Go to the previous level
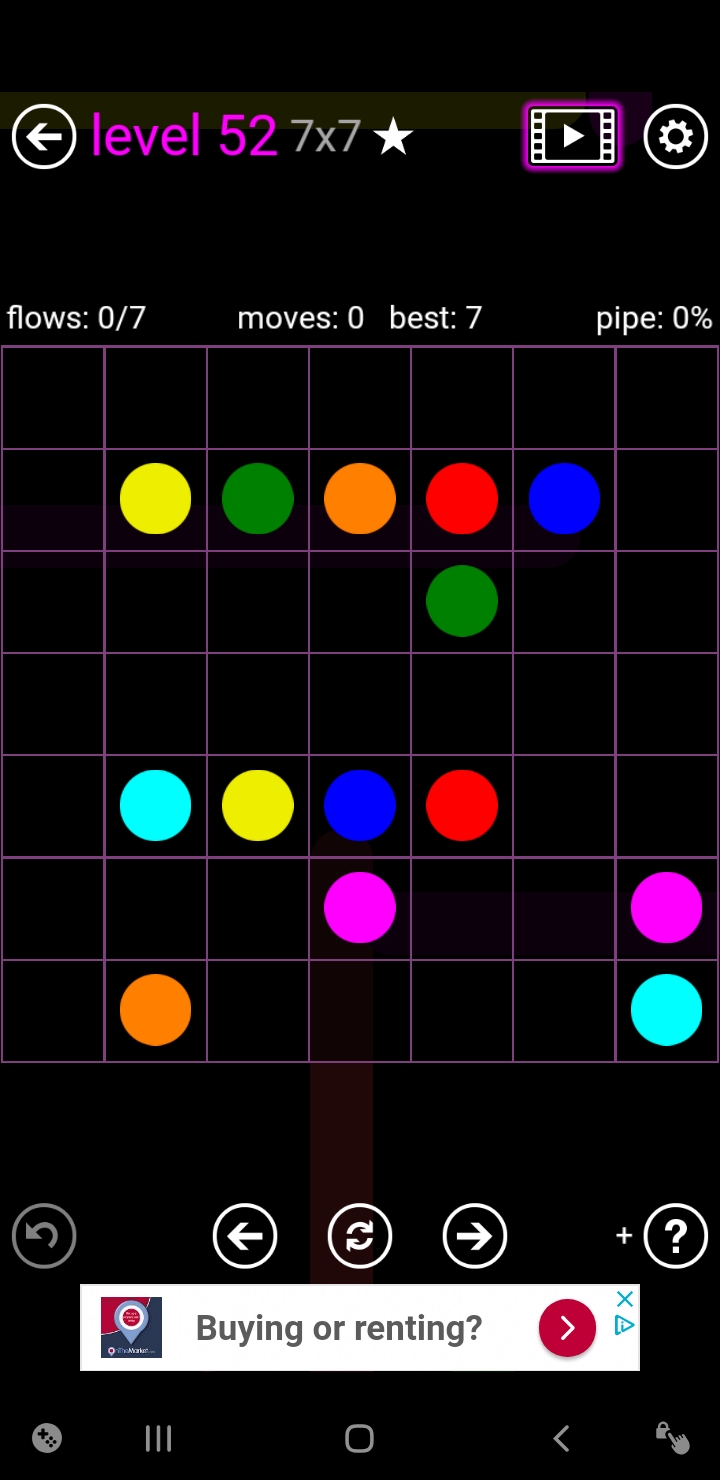 pos(245,1236)
